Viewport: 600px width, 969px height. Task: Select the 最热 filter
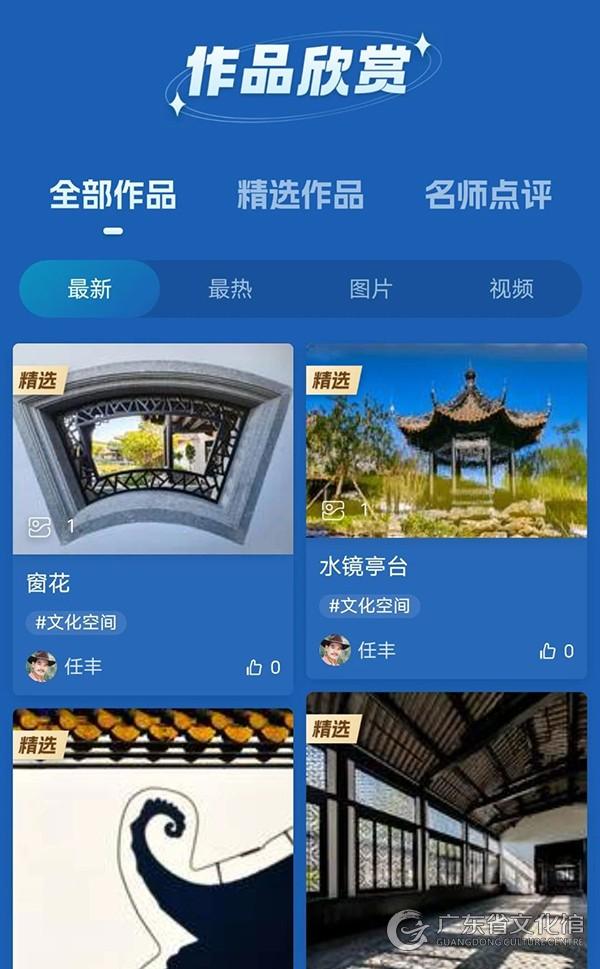click(x=230, y=289)
